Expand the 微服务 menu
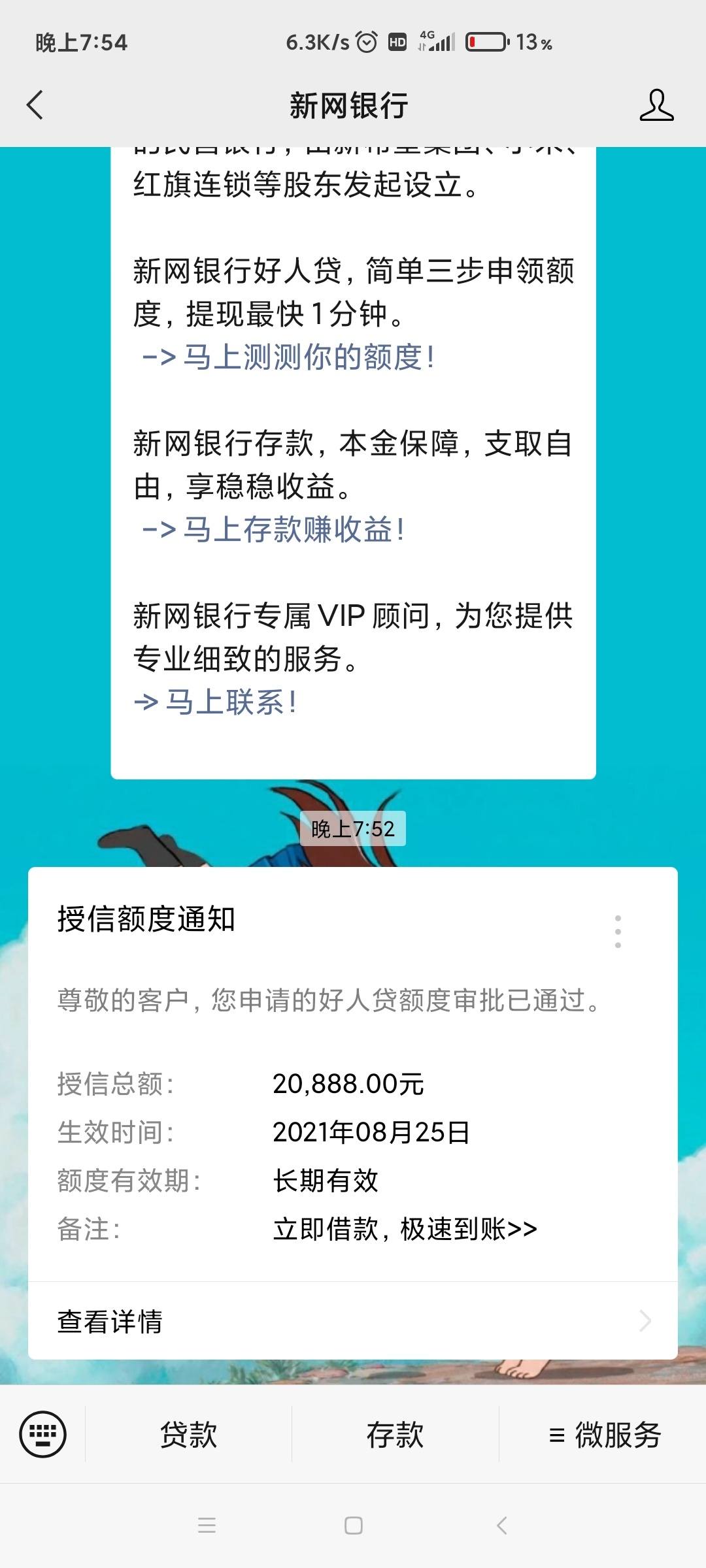 click(x=604, y=1435)
